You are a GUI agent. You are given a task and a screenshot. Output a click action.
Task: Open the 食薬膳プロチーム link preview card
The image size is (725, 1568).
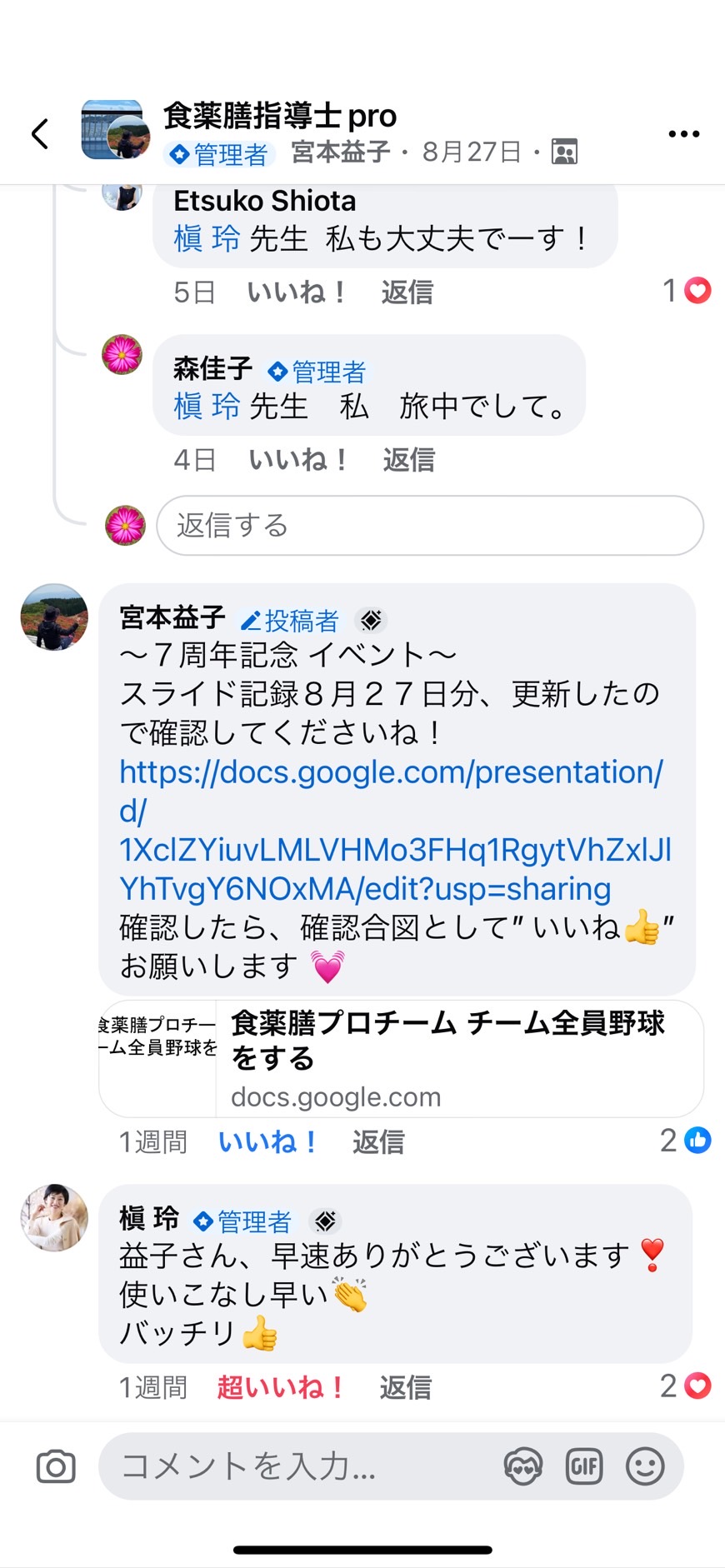pyautogui.click(x=401, y=1059)
